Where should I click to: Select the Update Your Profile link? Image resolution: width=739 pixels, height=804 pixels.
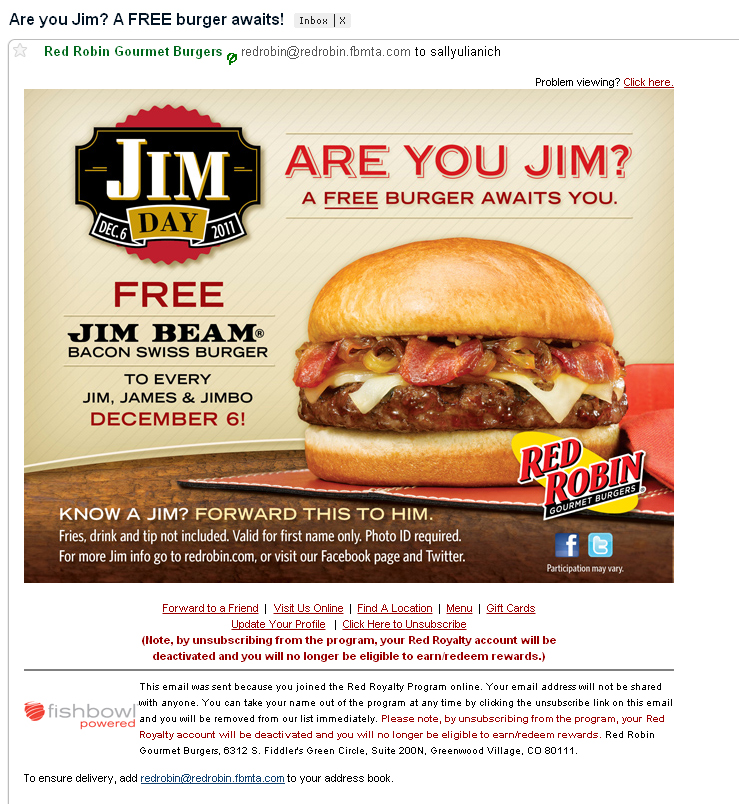[278, 624]
